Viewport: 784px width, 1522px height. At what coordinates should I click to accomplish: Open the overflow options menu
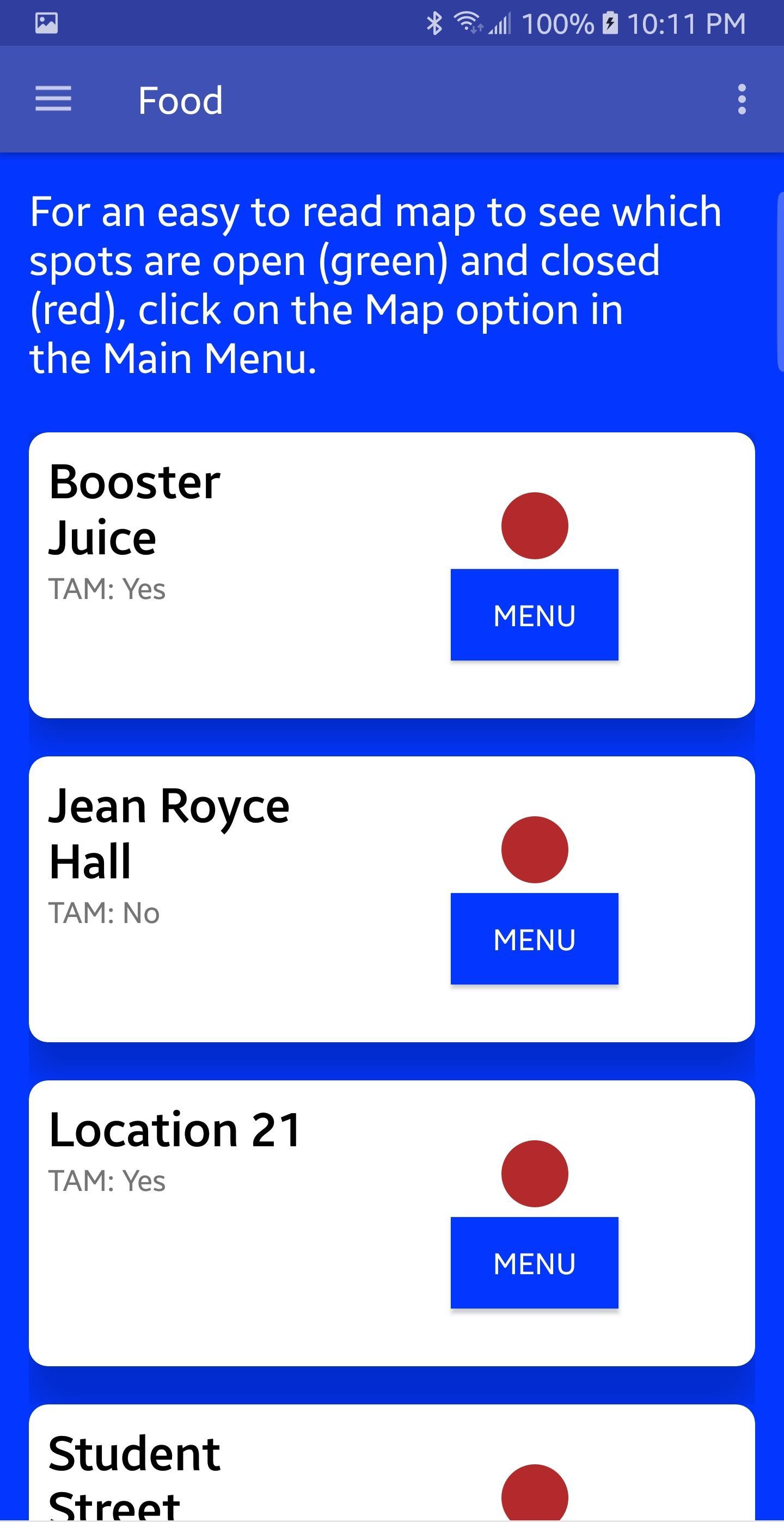click(x=742, y=99)
